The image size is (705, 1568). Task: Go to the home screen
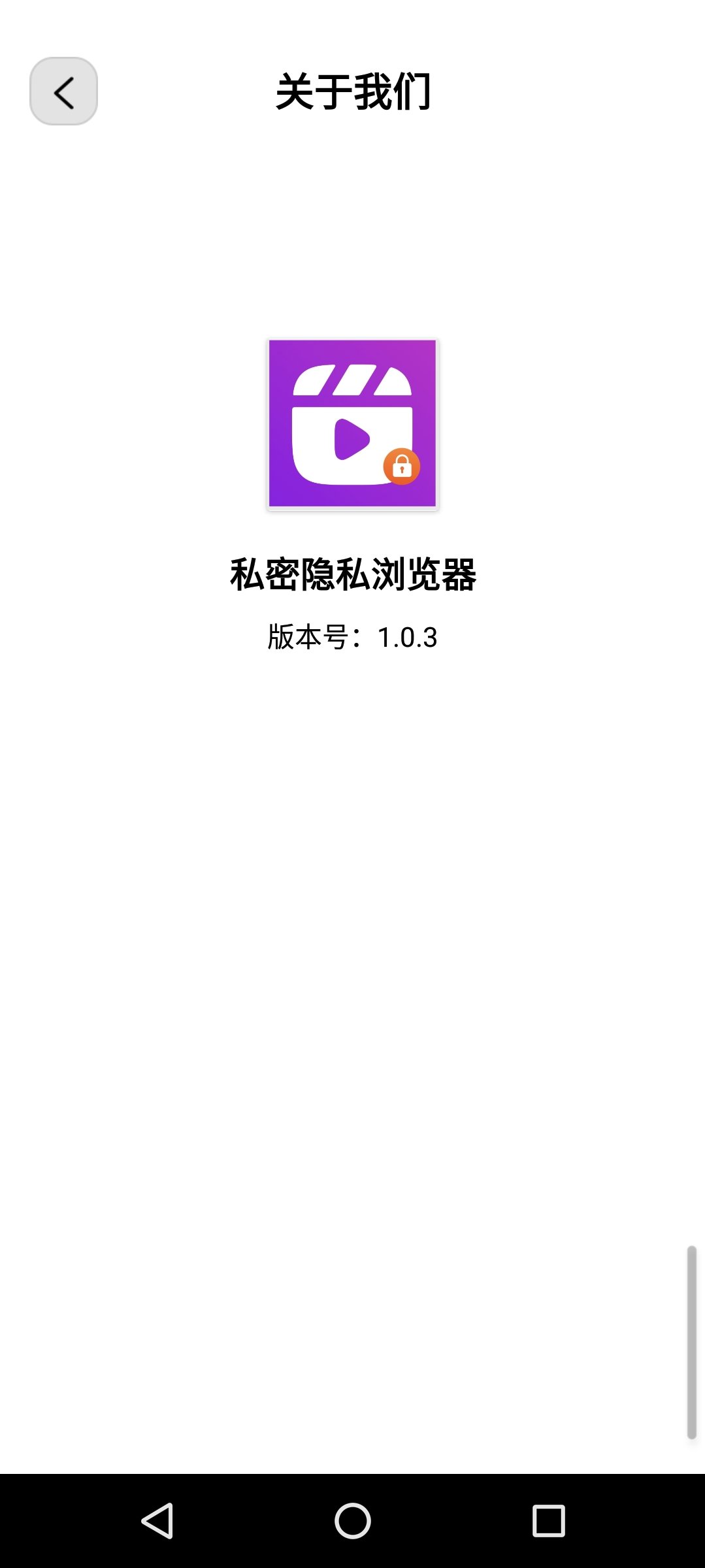(353, 1521)
